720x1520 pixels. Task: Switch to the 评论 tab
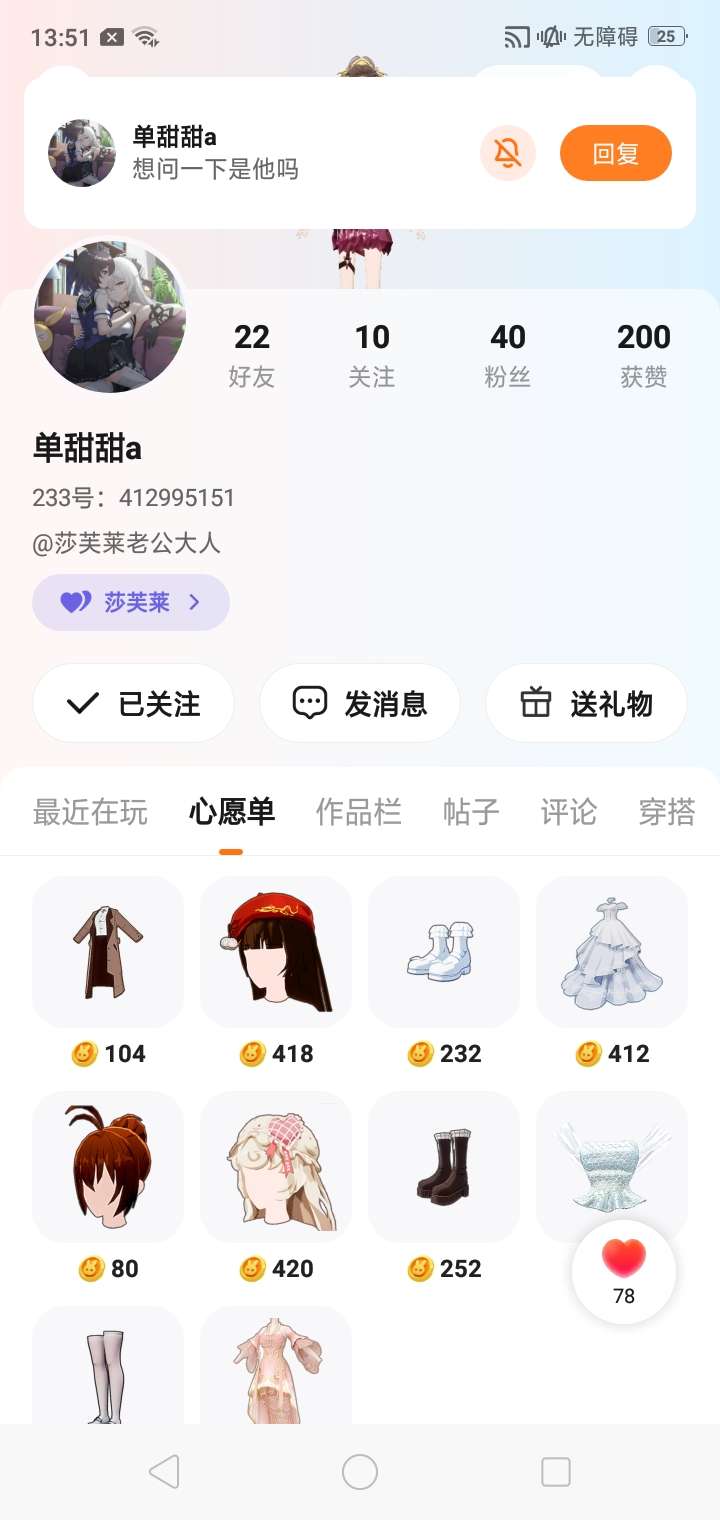point(568,811)
